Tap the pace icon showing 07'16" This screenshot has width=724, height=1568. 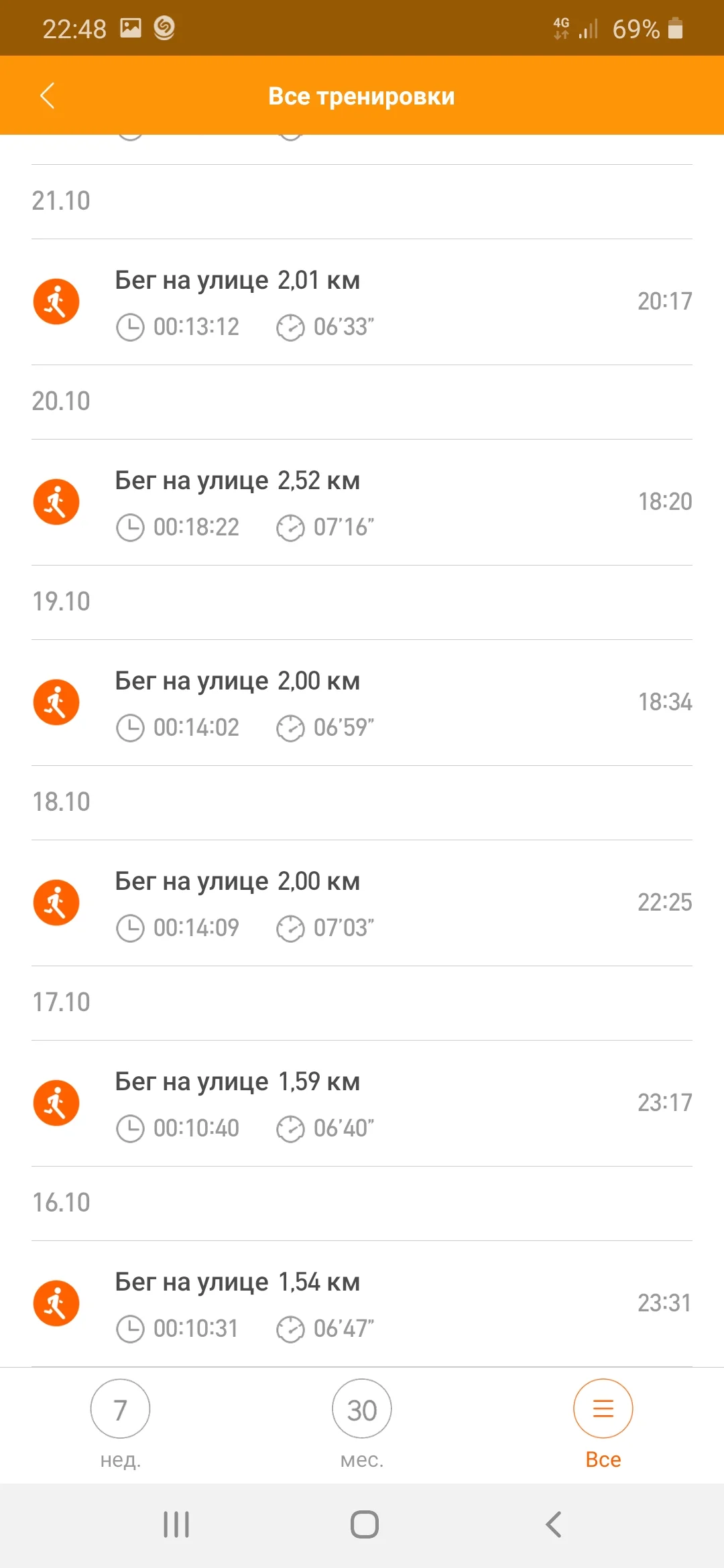pyautogui.click(x=290, y=527)
